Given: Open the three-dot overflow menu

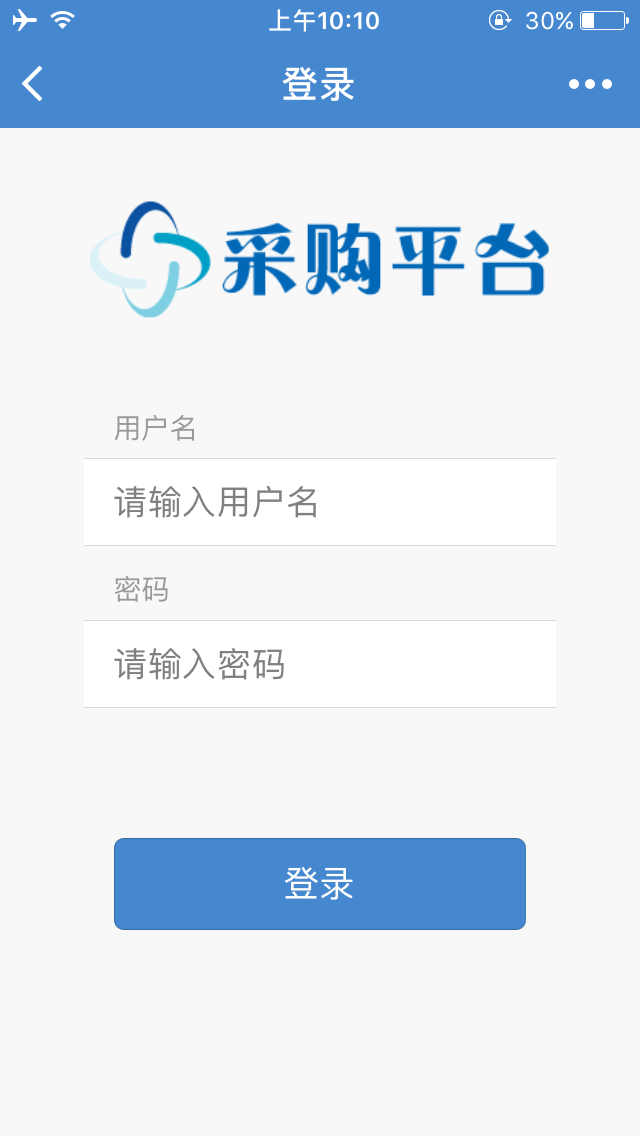Looking at the screenshot, I should pos(590,84).
